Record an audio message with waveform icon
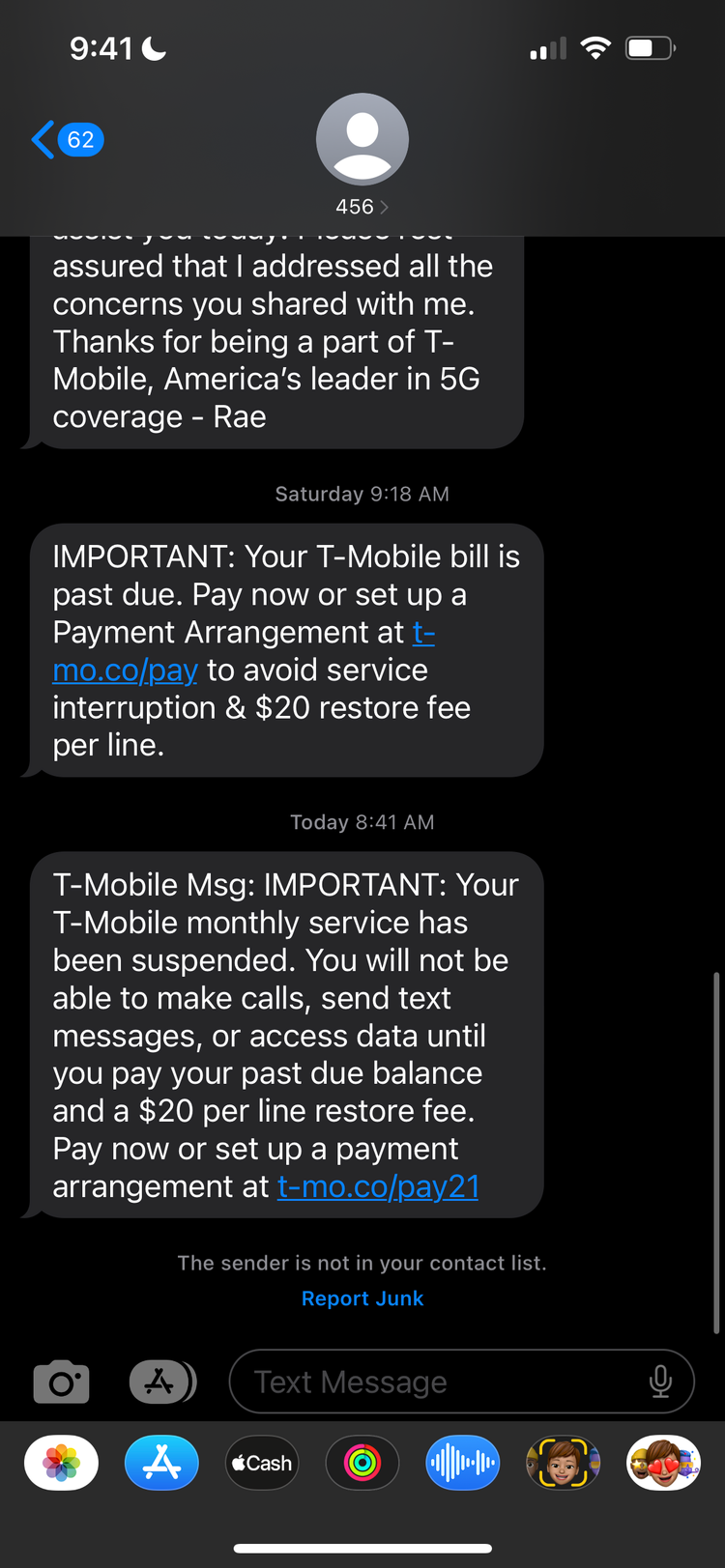The width and height of the screenshot is (725, 1568). (463, 1463)
